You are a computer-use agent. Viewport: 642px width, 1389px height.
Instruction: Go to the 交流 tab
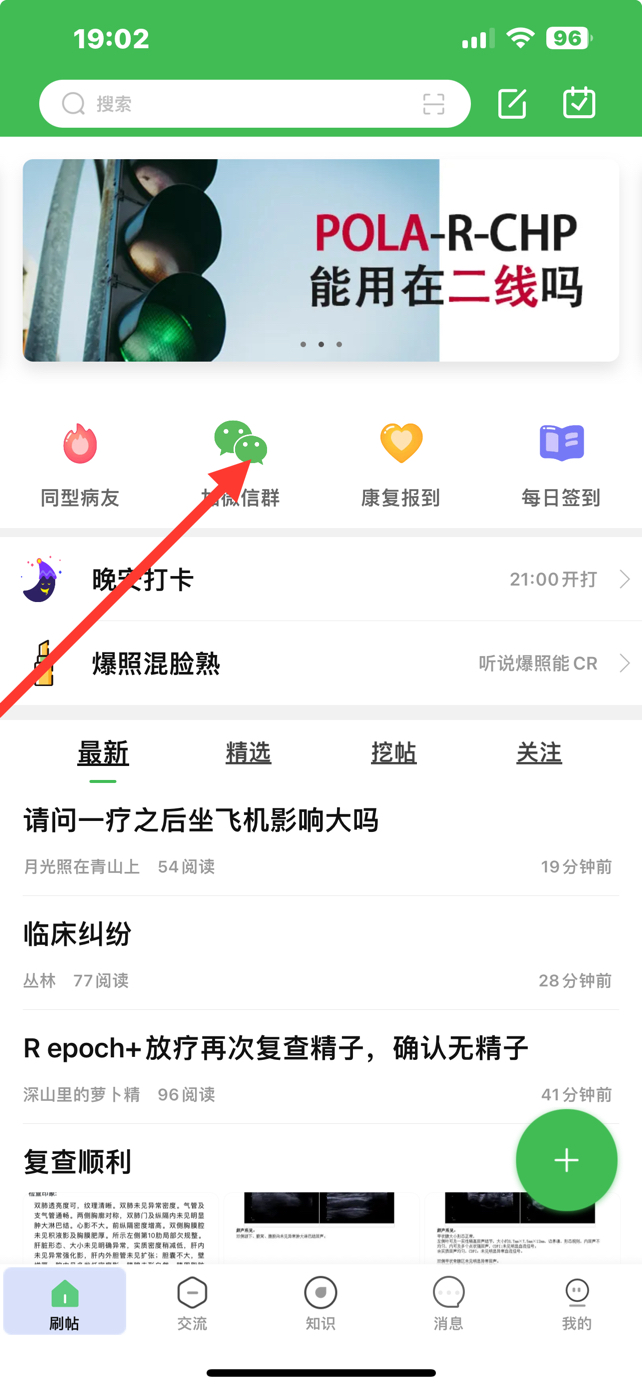coord(192,1304)
